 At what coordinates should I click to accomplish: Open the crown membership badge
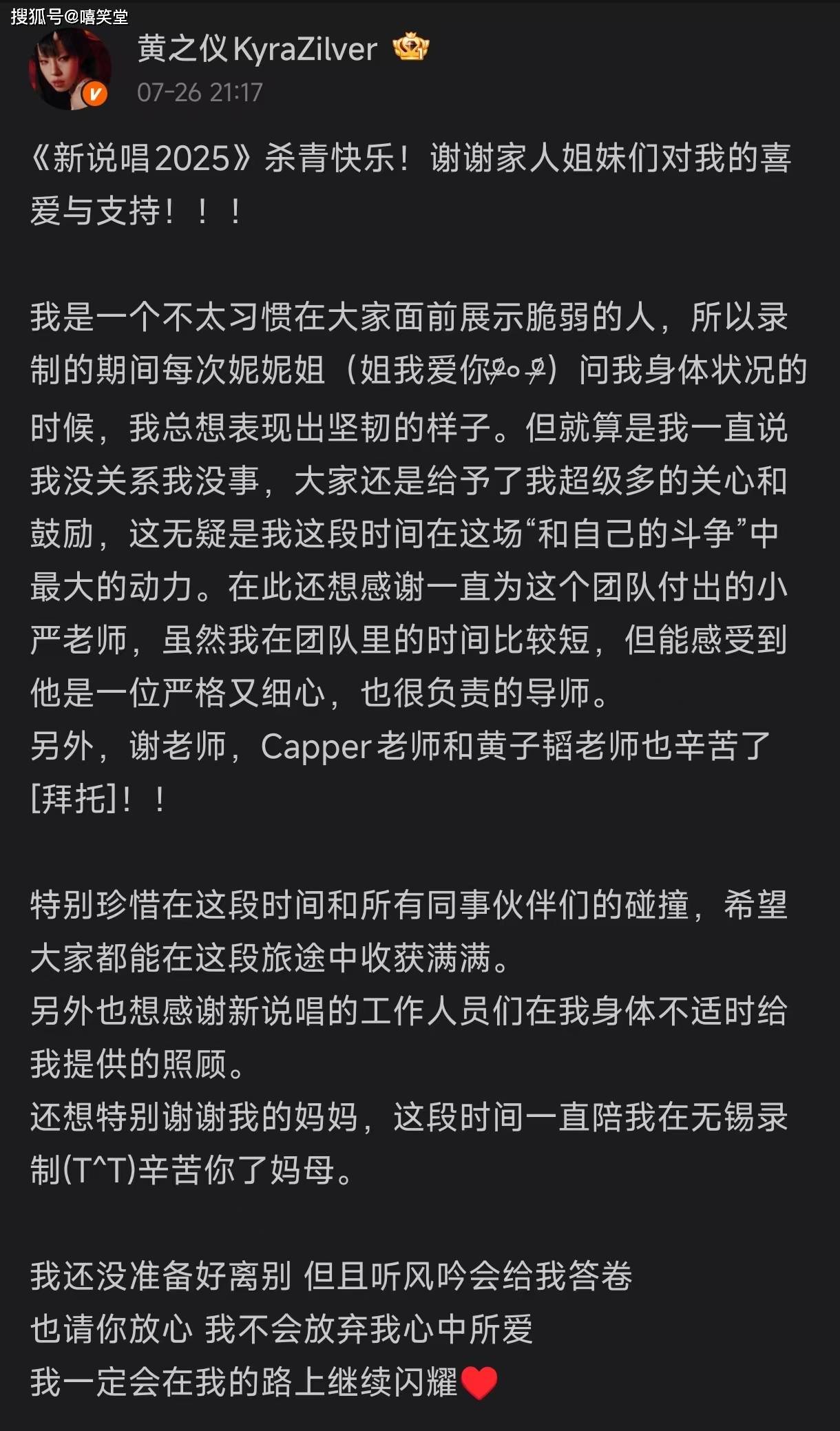(x=410, y=48)
